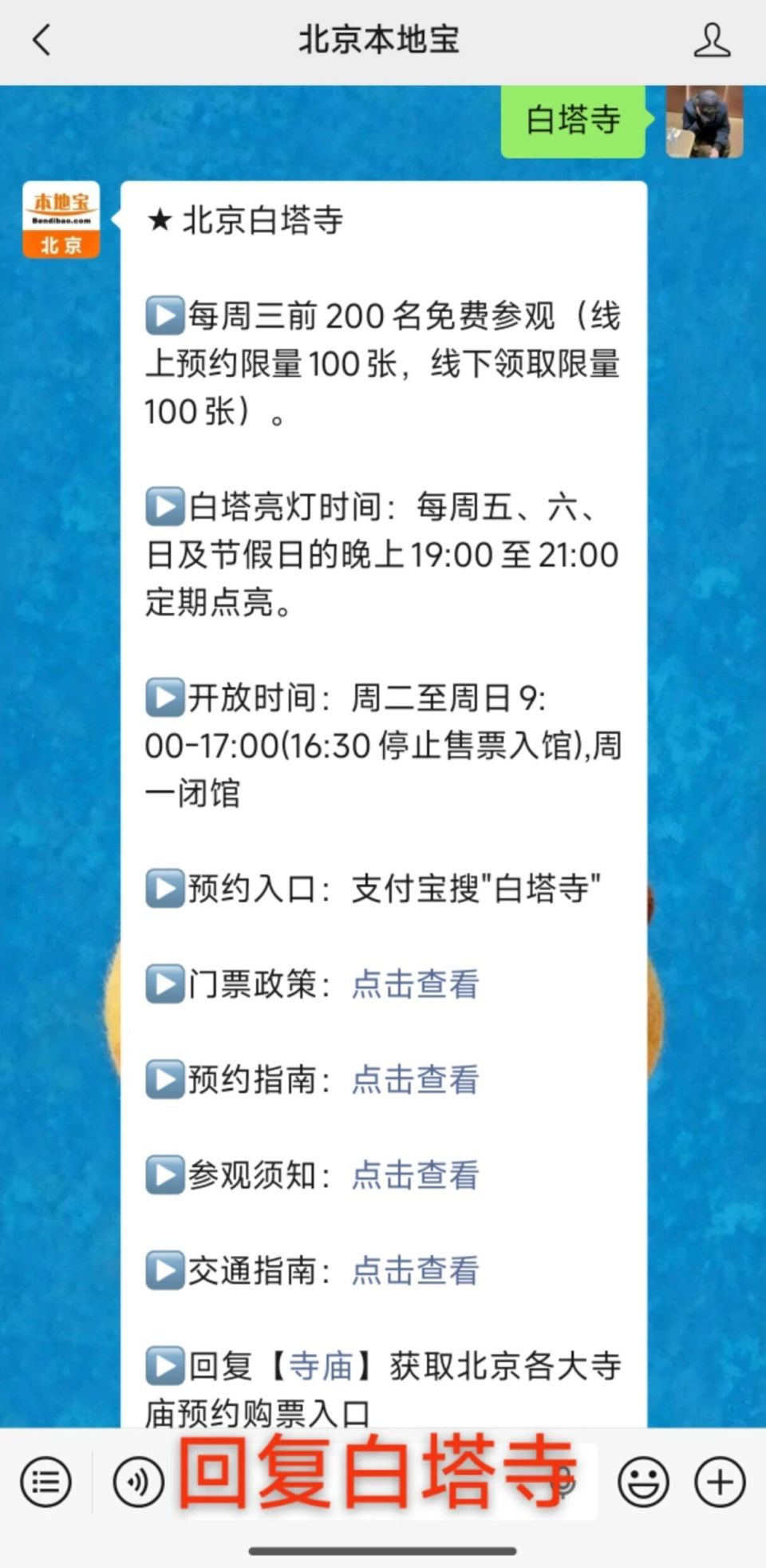View the account profile via person icon

pyautogui.click(x=713, y=40)
